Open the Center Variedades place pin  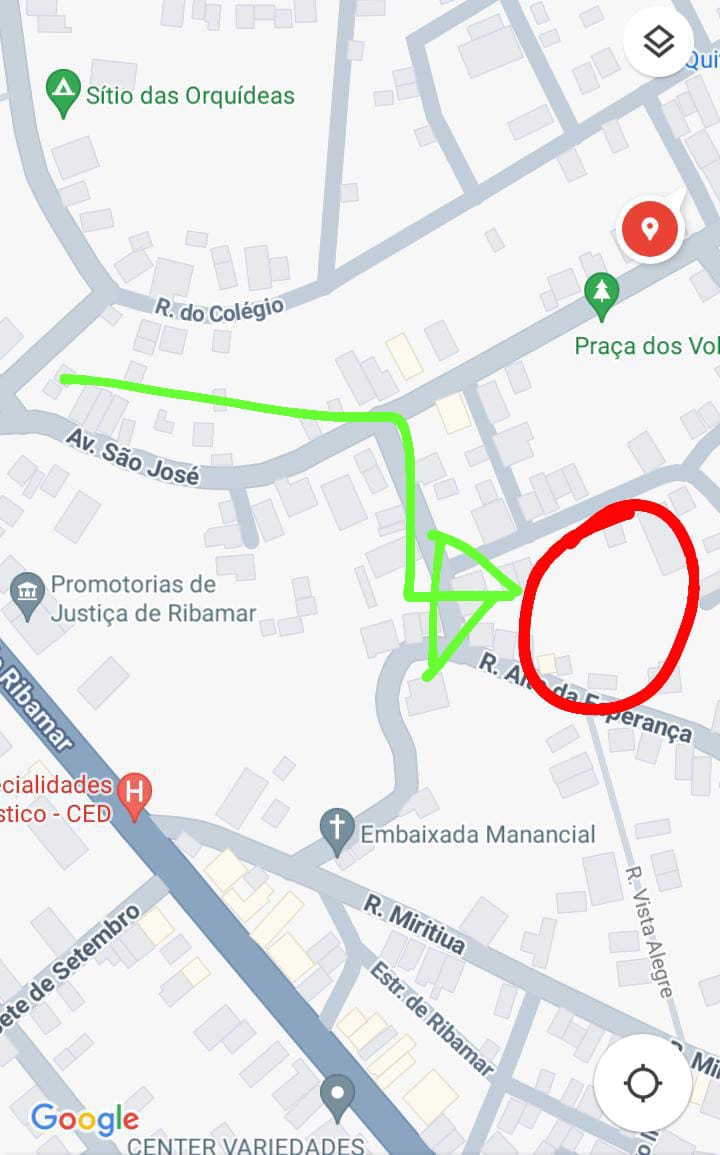338,1095
